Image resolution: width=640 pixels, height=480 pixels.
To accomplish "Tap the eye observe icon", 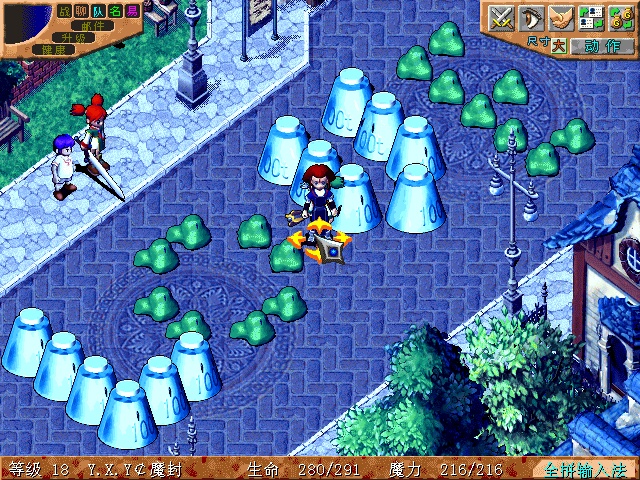I will click(x=530, y=19).
